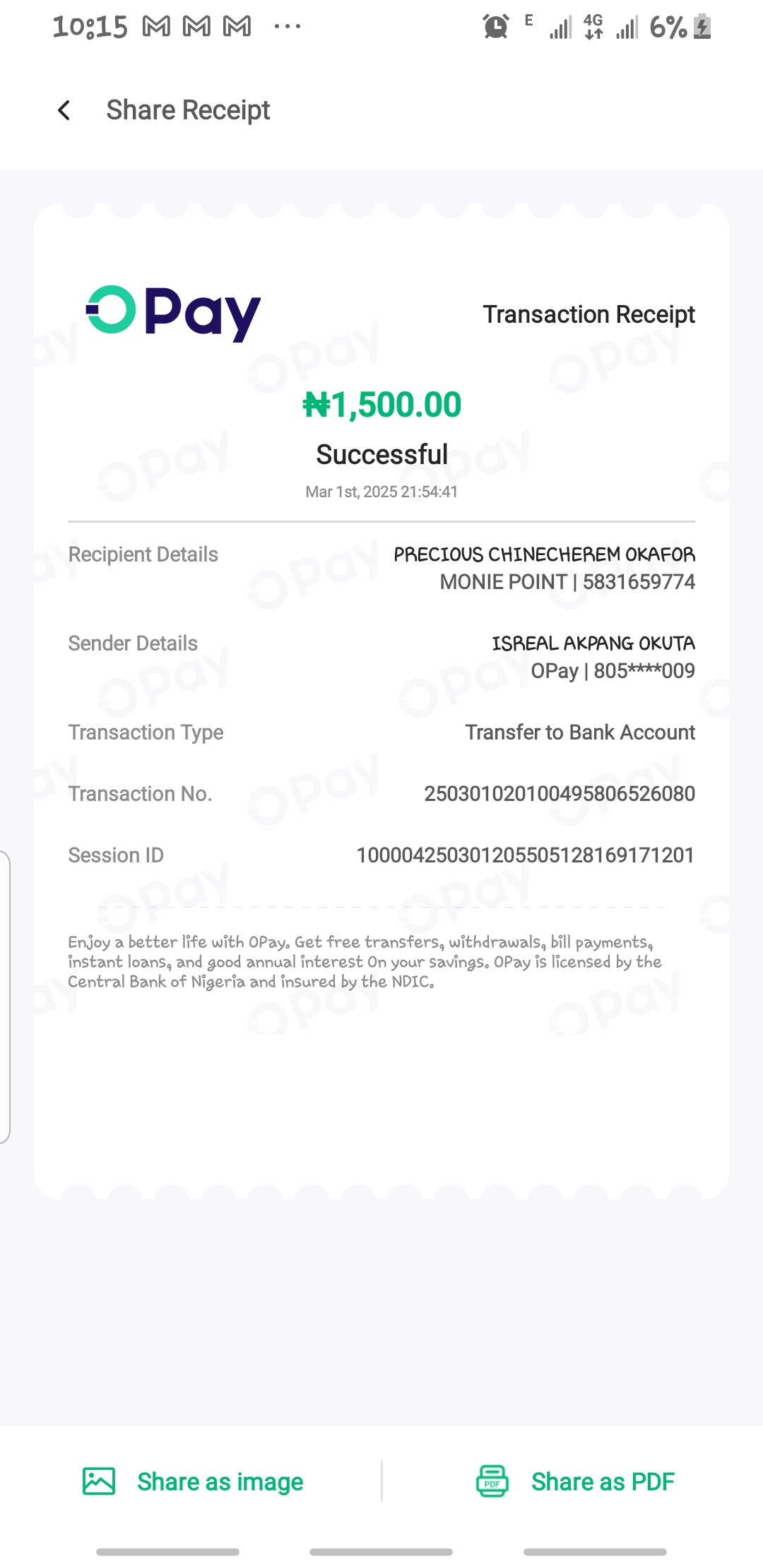The height and width of the screenshot is (1568, 763).
Task: Go back from Share Receipt
Action: (x=64, y=110)
